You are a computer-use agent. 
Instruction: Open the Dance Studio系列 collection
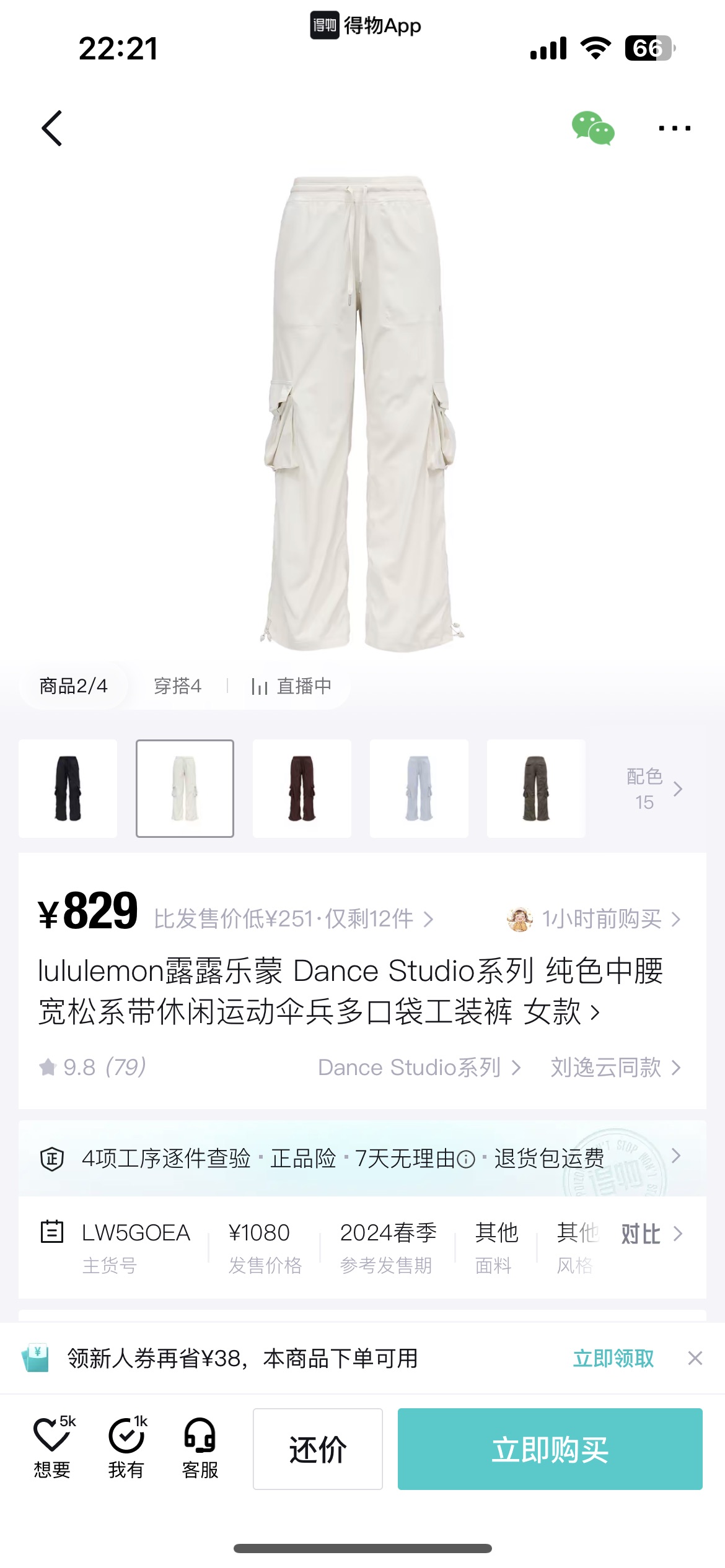(x=419, y=1068)
